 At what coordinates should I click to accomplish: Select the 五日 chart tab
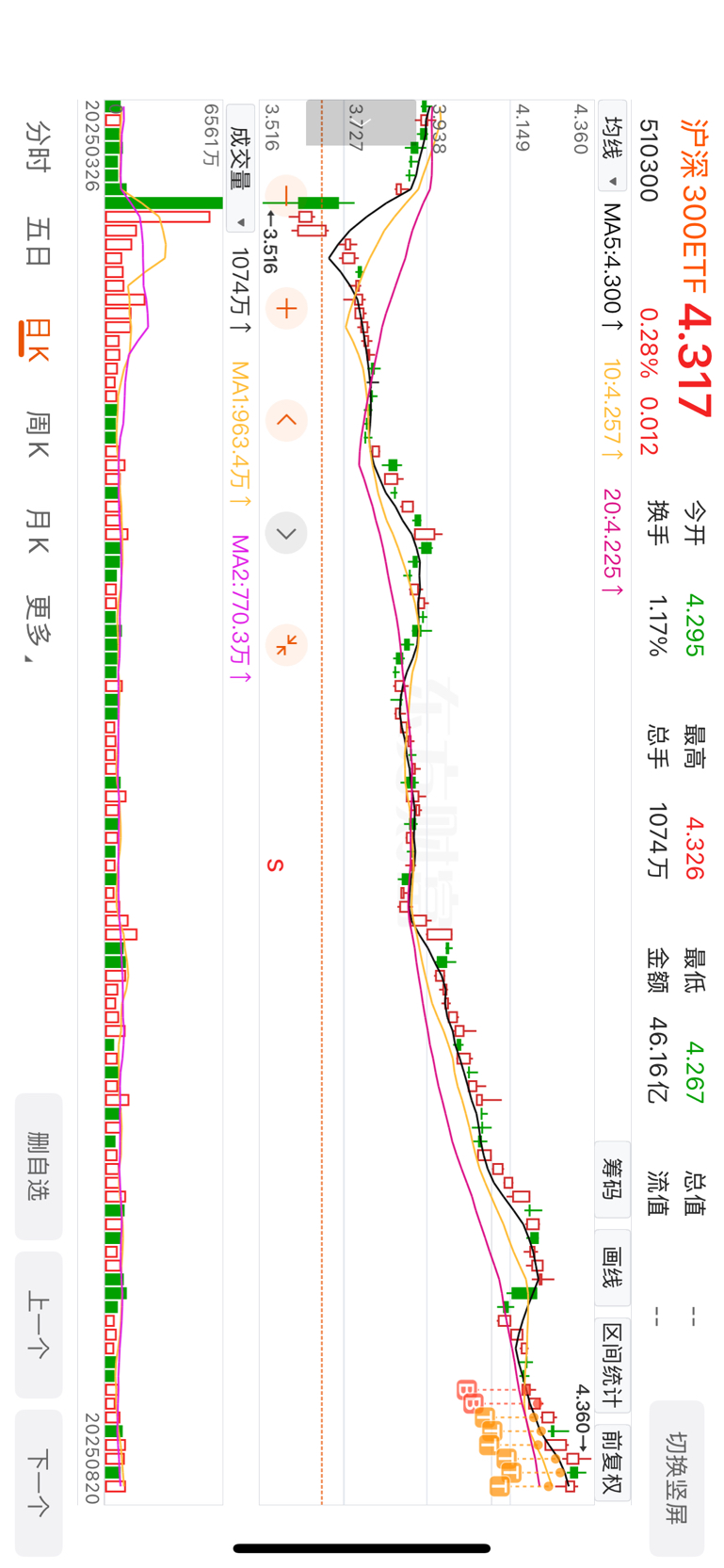(38, 240)
